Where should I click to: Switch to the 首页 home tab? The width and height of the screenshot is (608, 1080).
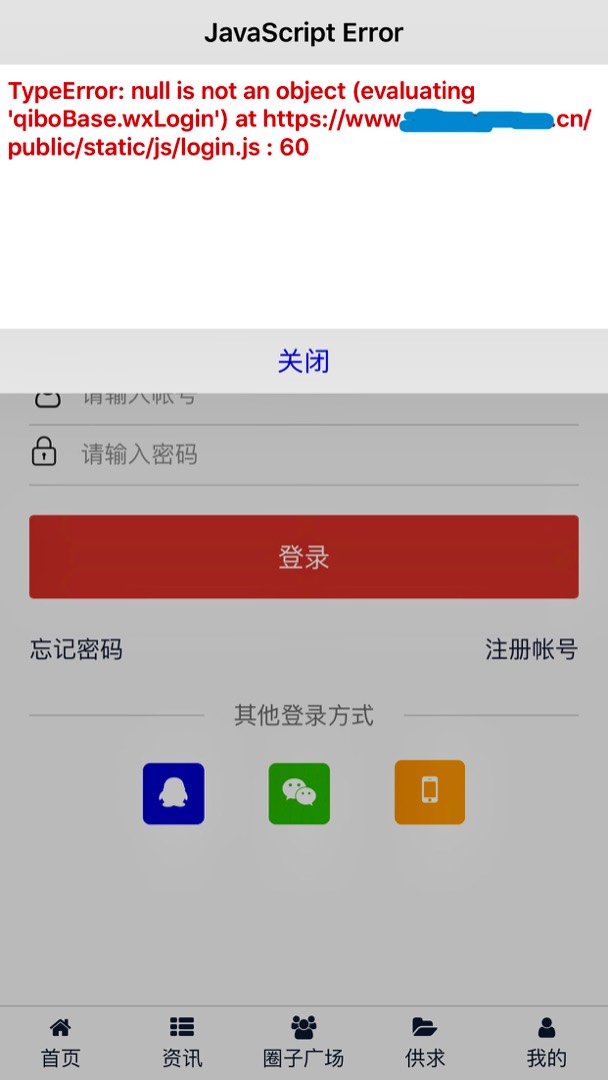click(x=60, y=1042)
